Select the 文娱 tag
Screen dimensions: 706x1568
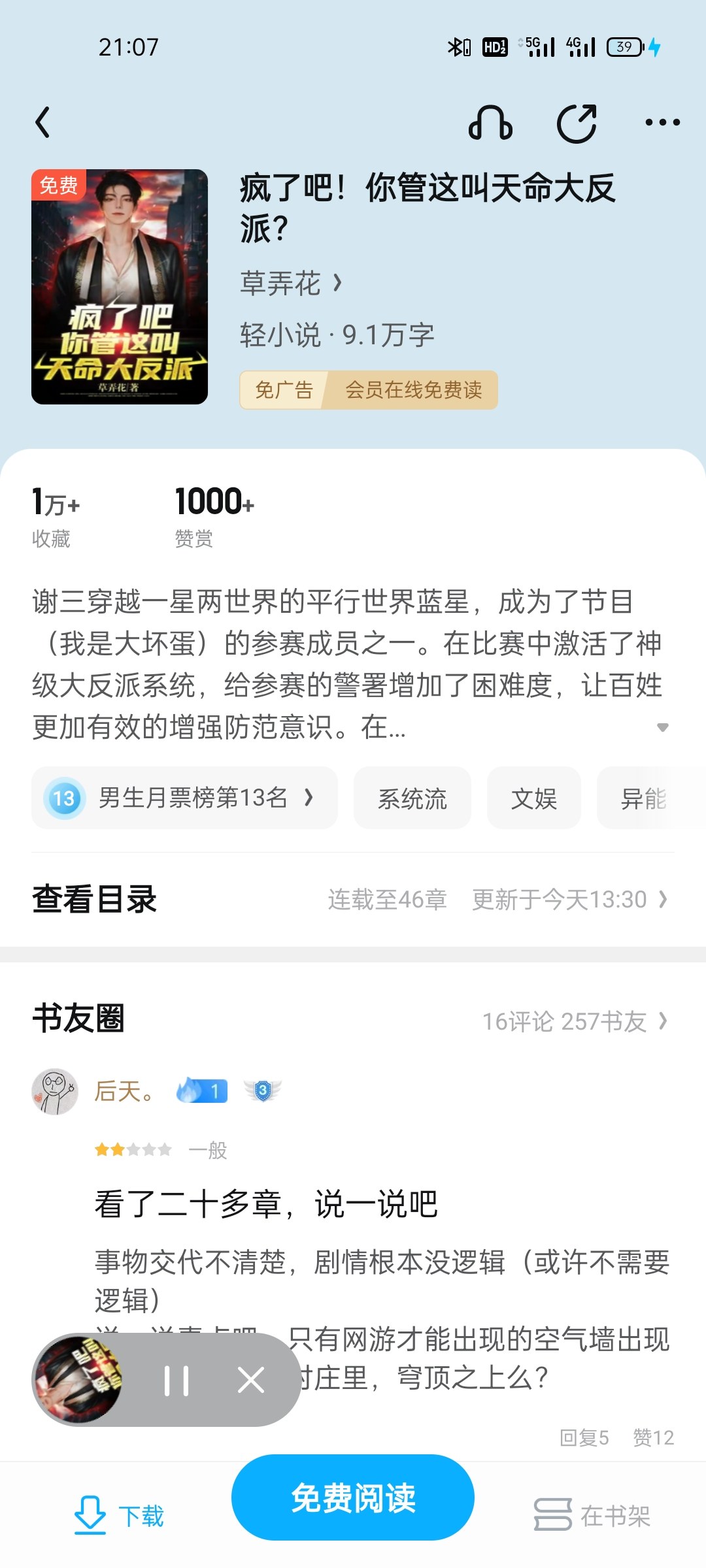coord(533,798)
